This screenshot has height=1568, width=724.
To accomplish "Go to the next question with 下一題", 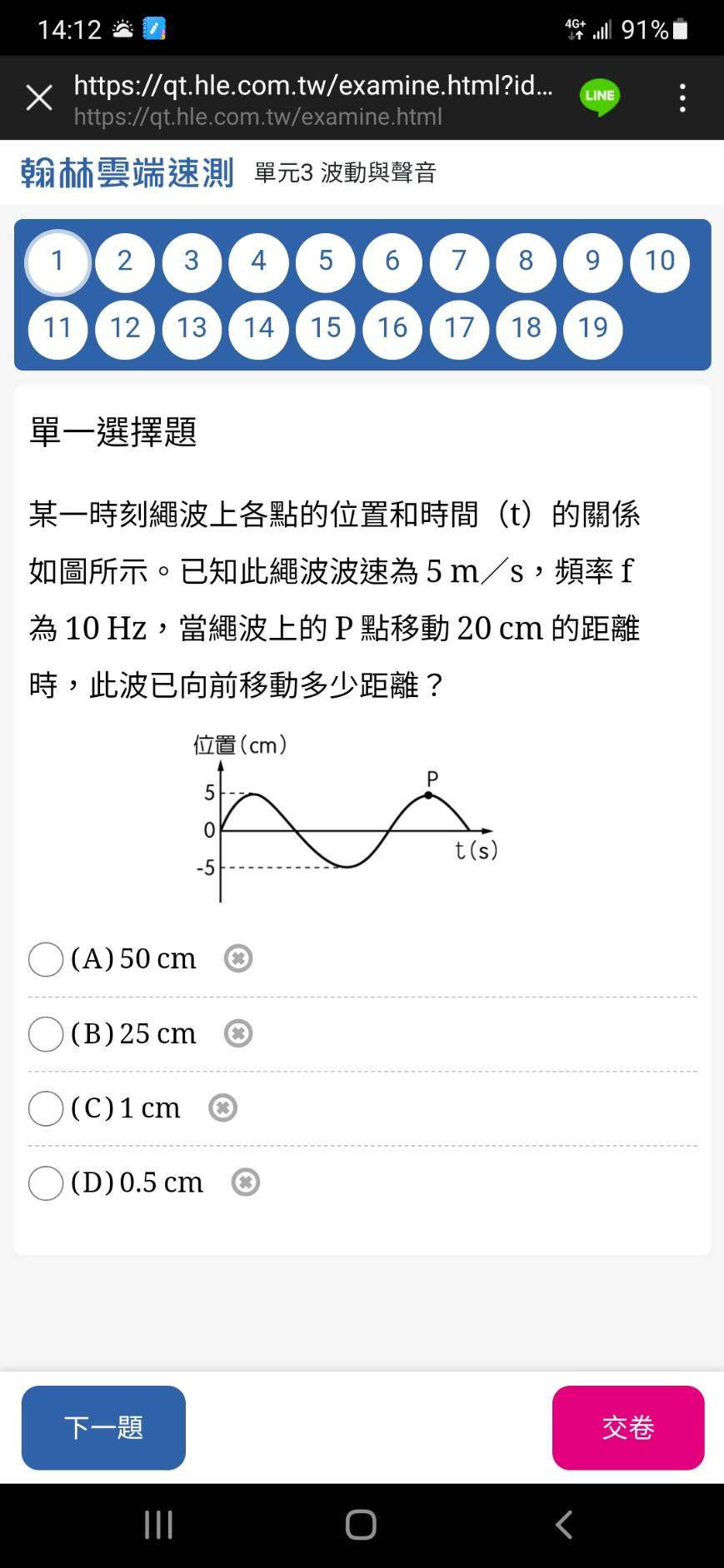I will [x=103, y=1427].
